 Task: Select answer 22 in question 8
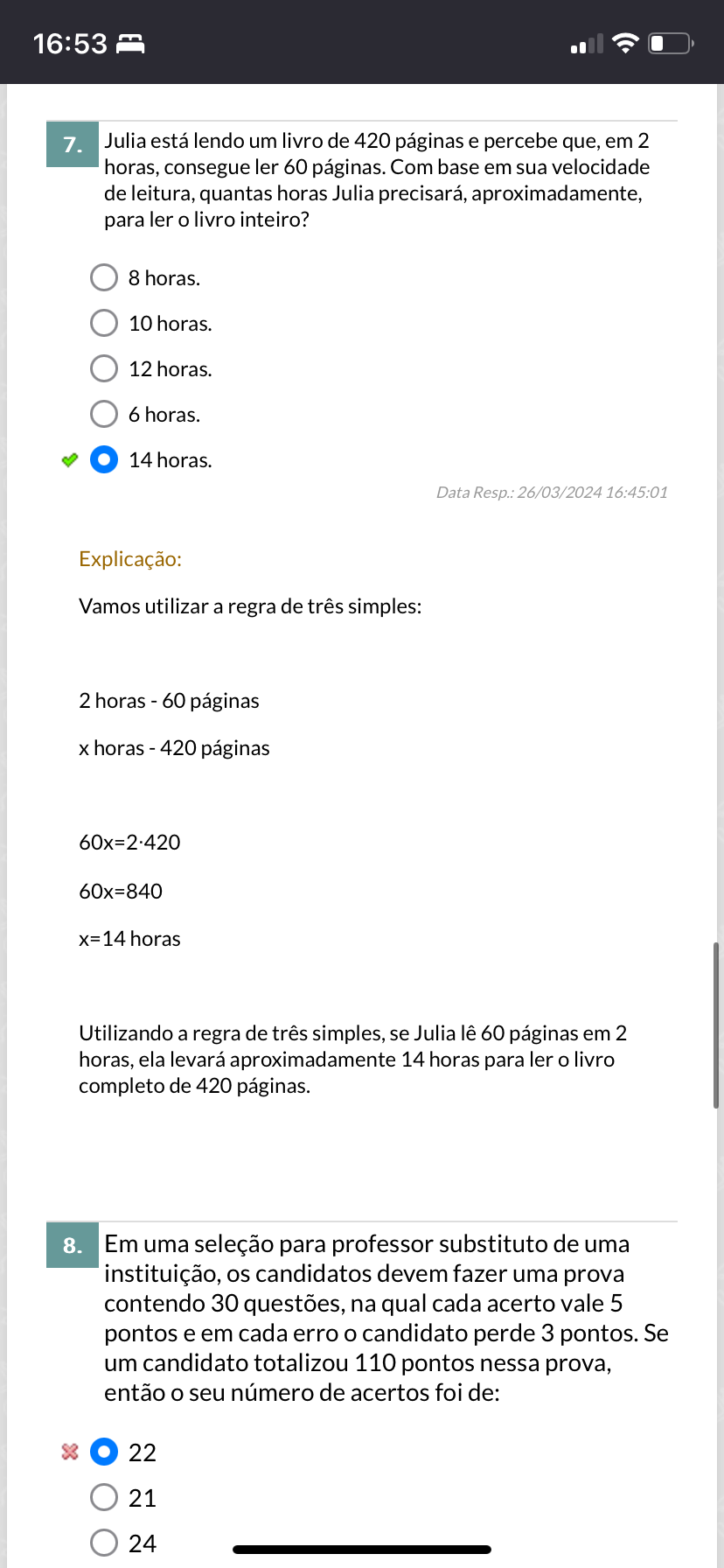click(104, 1452)
